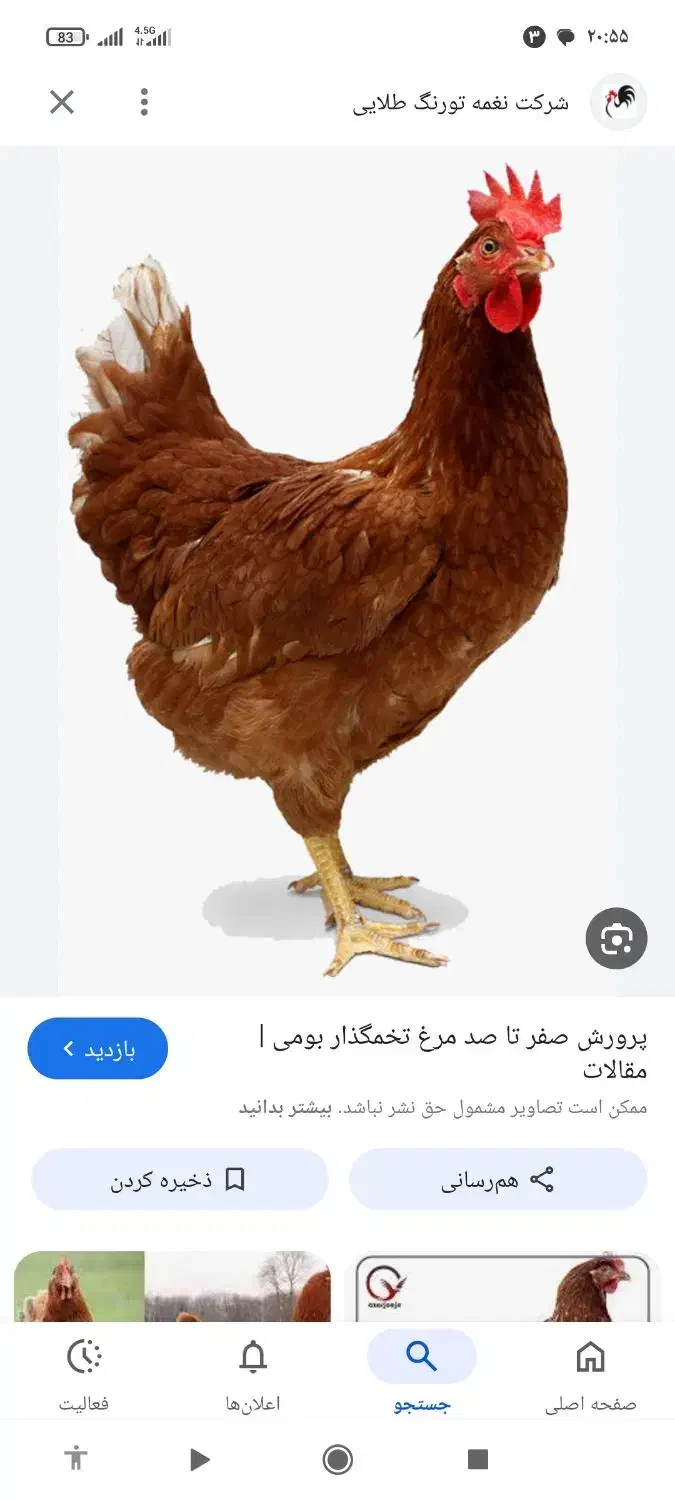Open the accessibility shortcut in navigation bar
This screenshot has width=675, height=1500.
click(x=76, y=1460)
